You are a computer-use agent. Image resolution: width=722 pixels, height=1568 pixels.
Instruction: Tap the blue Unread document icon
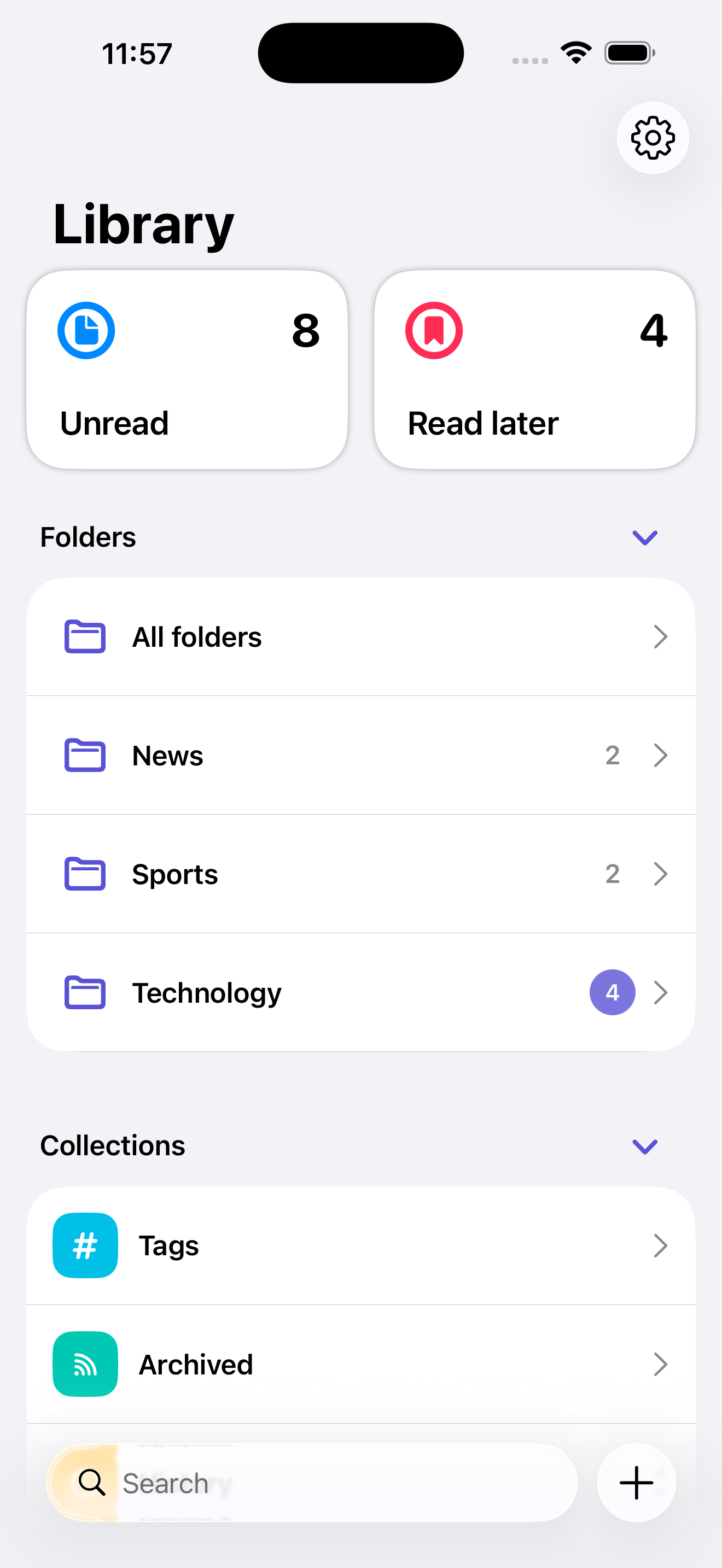[85, 330]
